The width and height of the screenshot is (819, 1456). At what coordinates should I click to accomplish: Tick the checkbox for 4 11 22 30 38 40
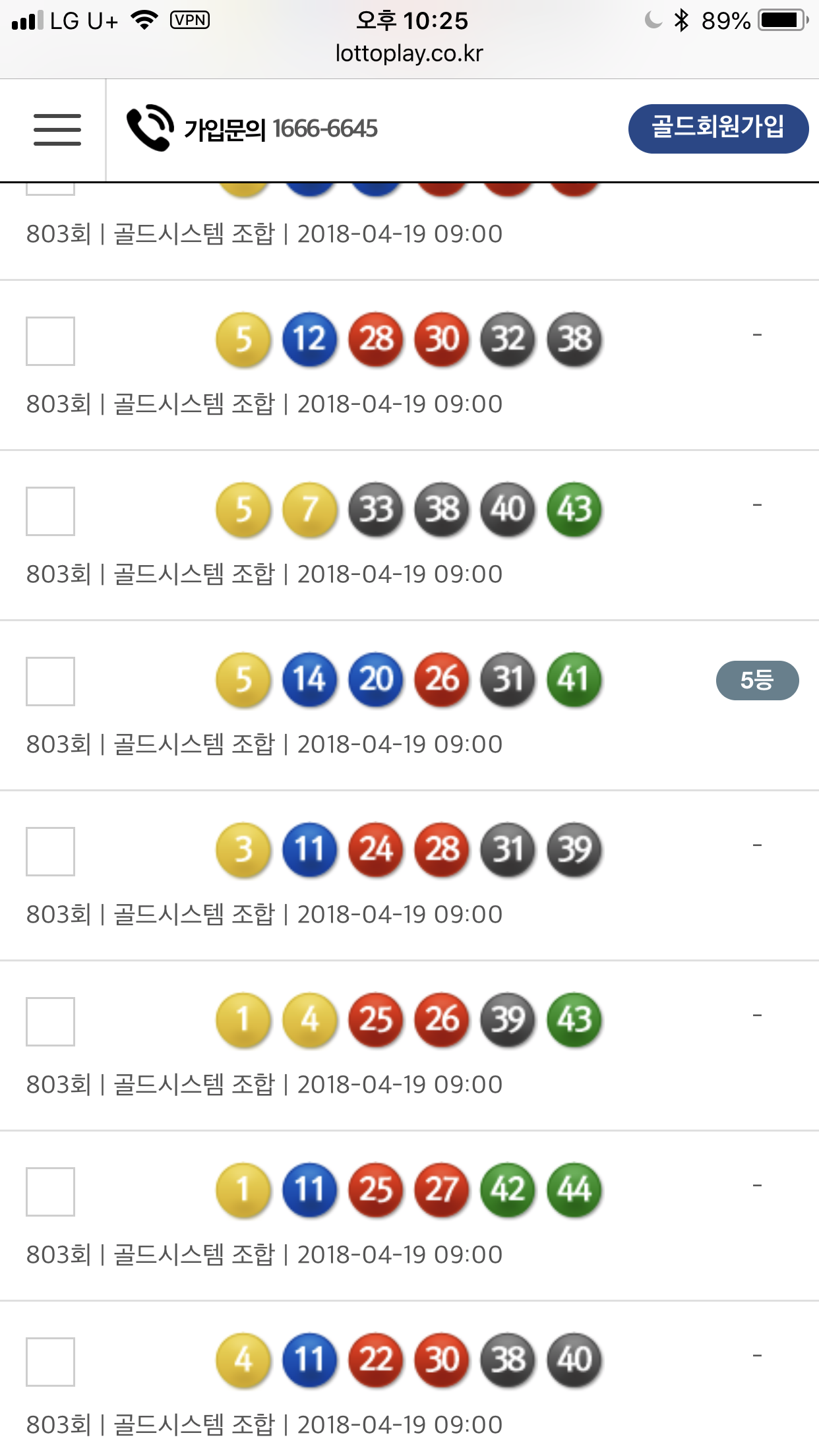point(50,1362)
